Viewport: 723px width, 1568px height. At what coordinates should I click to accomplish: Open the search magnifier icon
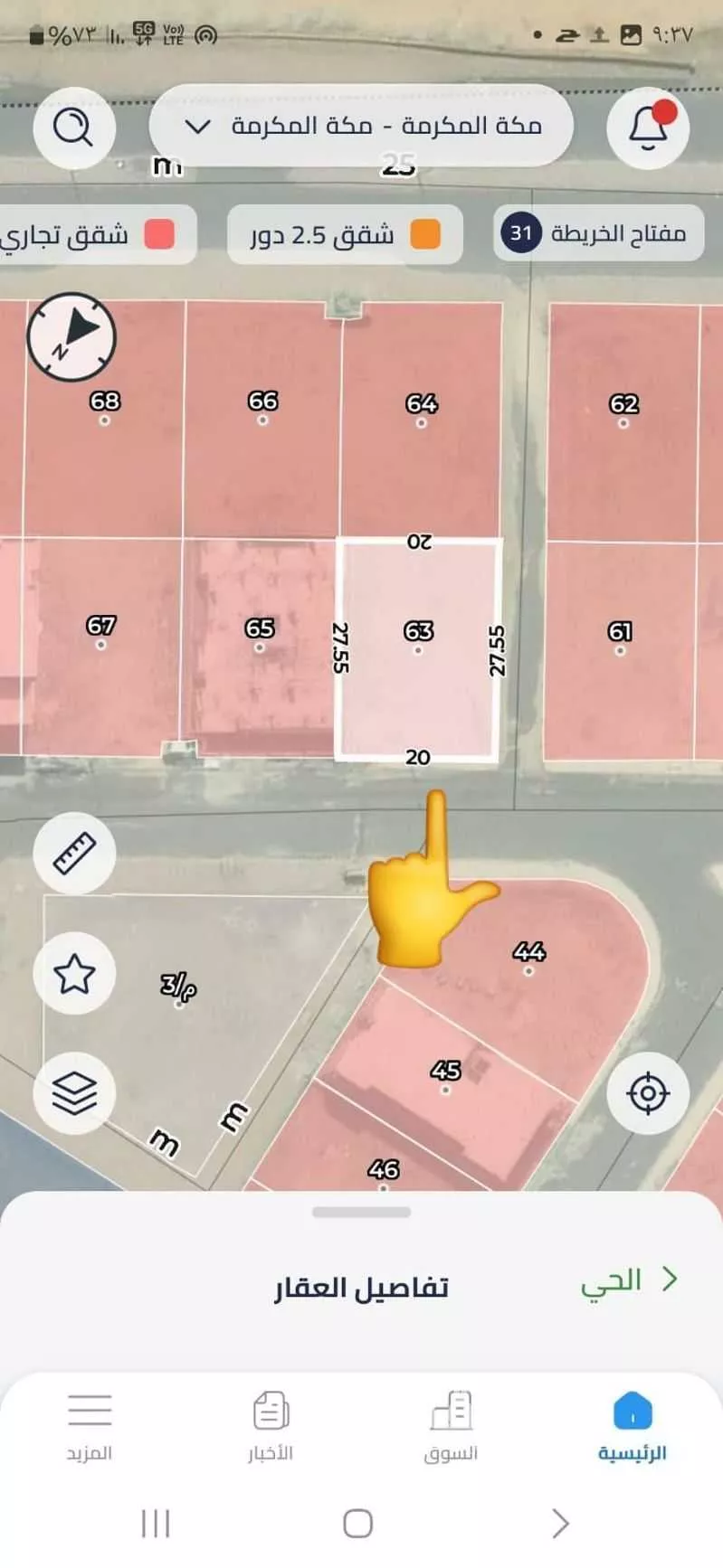pyautogui.click(x=74, y=128)
